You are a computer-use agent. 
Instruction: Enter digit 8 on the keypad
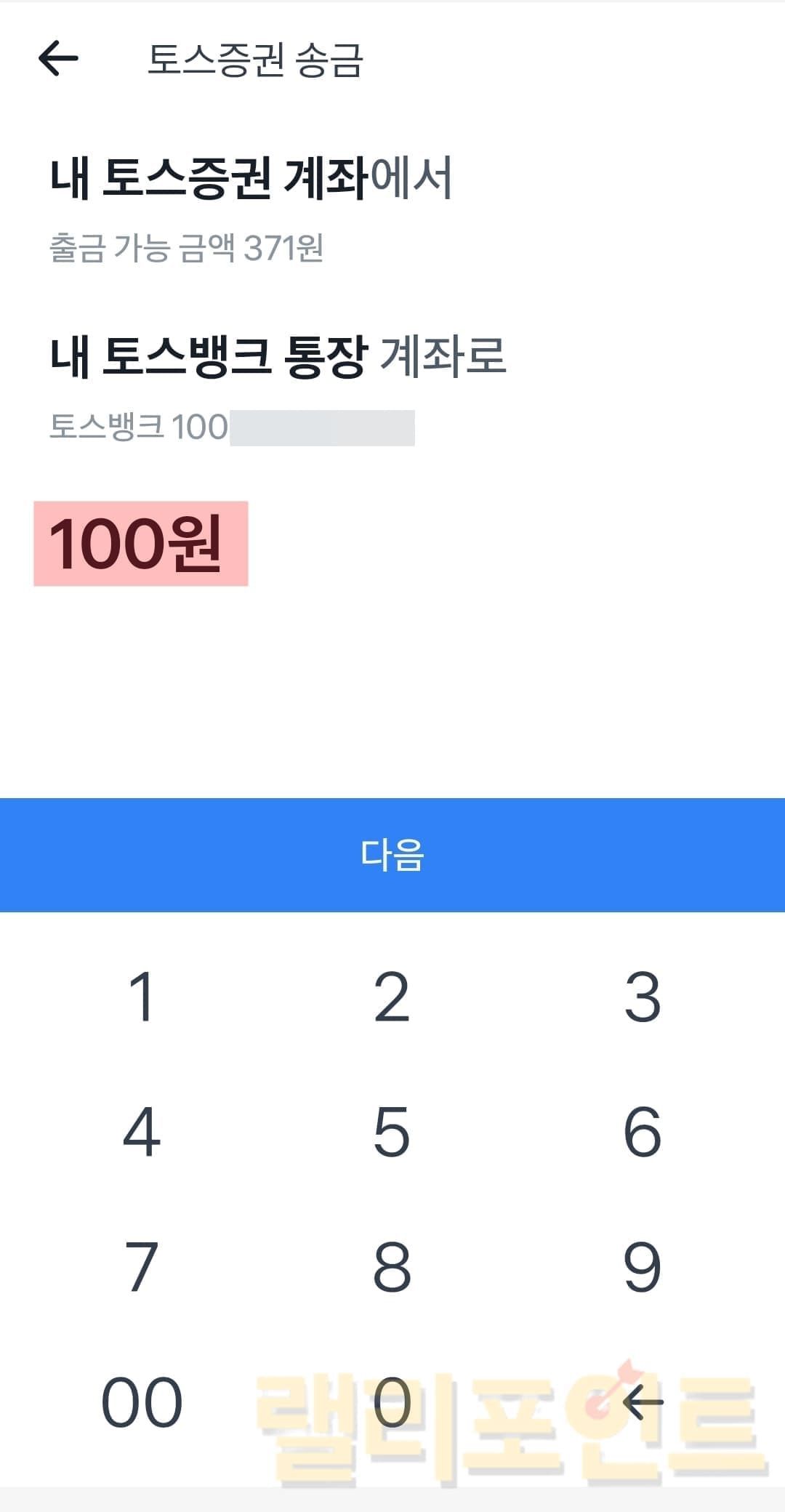click(392, 1267)
